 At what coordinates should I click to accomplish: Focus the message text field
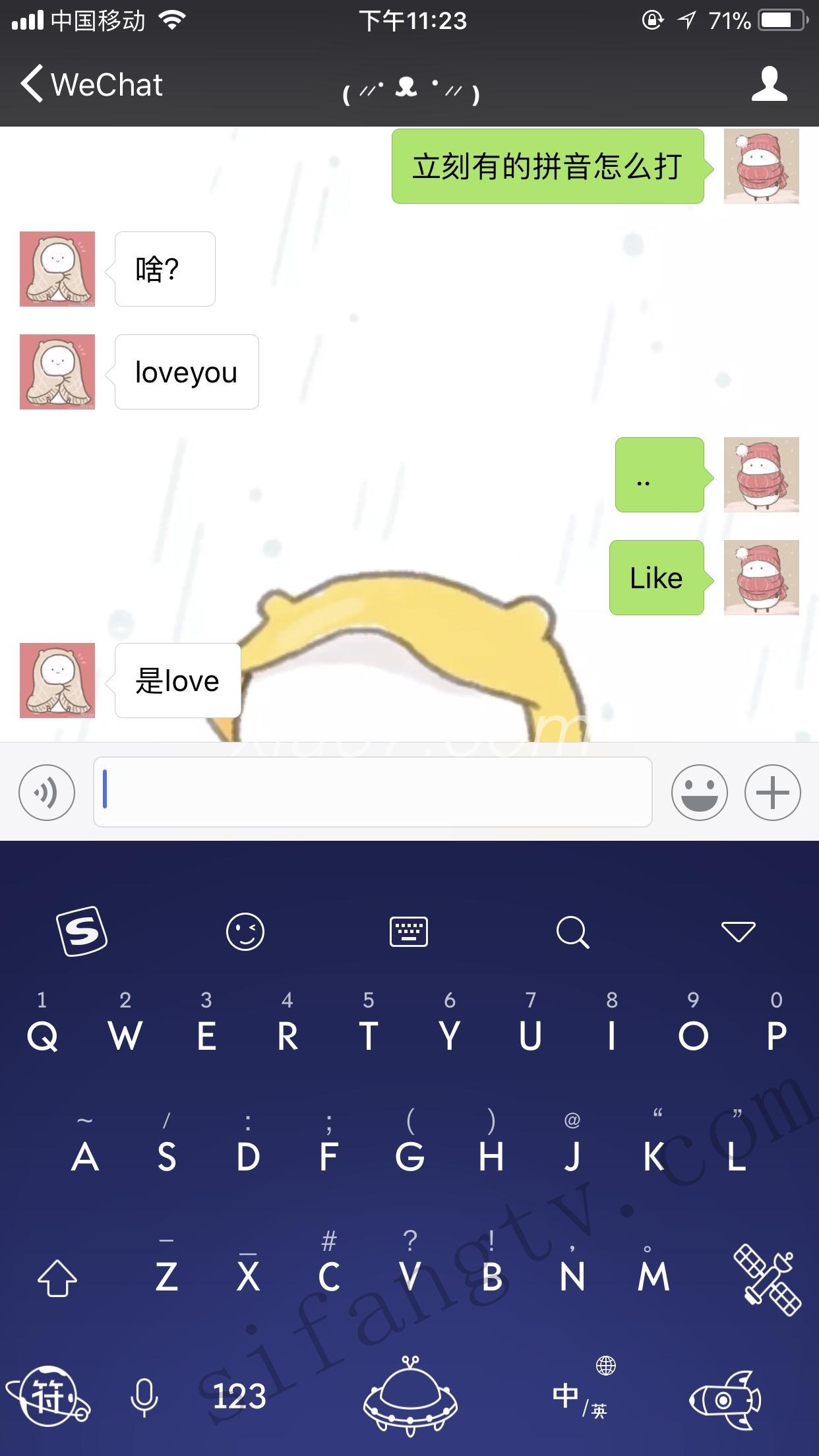[x=373, y=792]
